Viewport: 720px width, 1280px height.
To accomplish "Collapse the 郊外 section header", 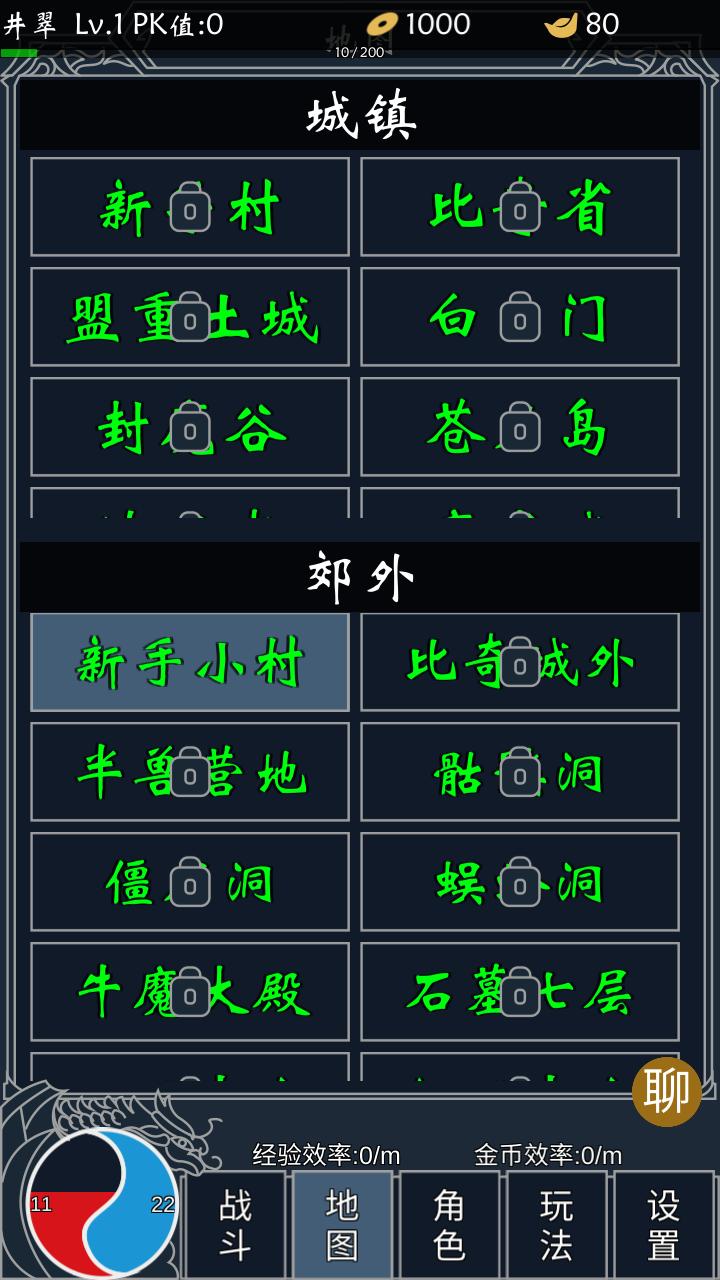I will tap(360, 572).
